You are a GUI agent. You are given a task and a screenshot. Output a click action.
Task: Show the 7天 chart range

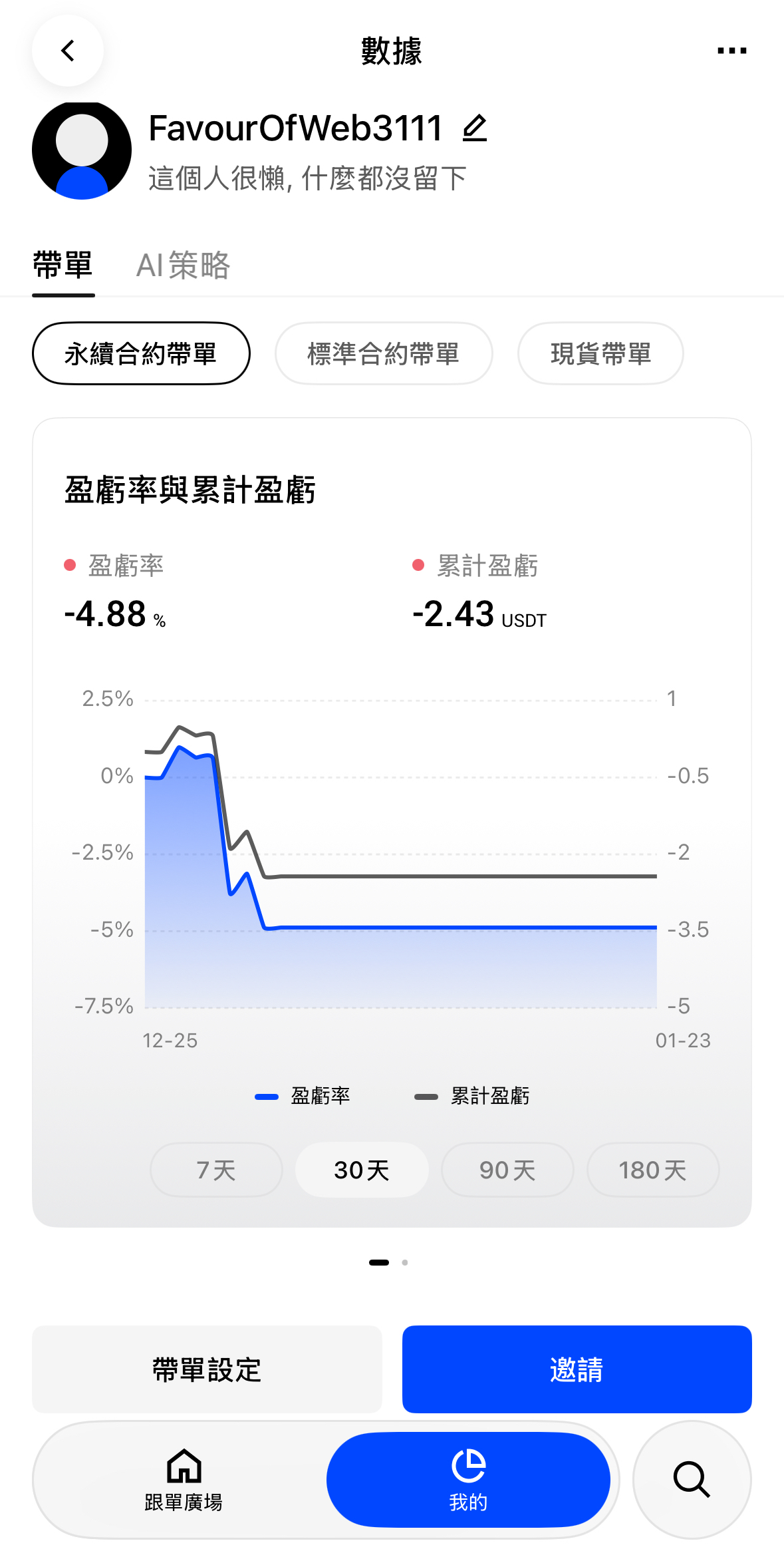[216, 1170]
